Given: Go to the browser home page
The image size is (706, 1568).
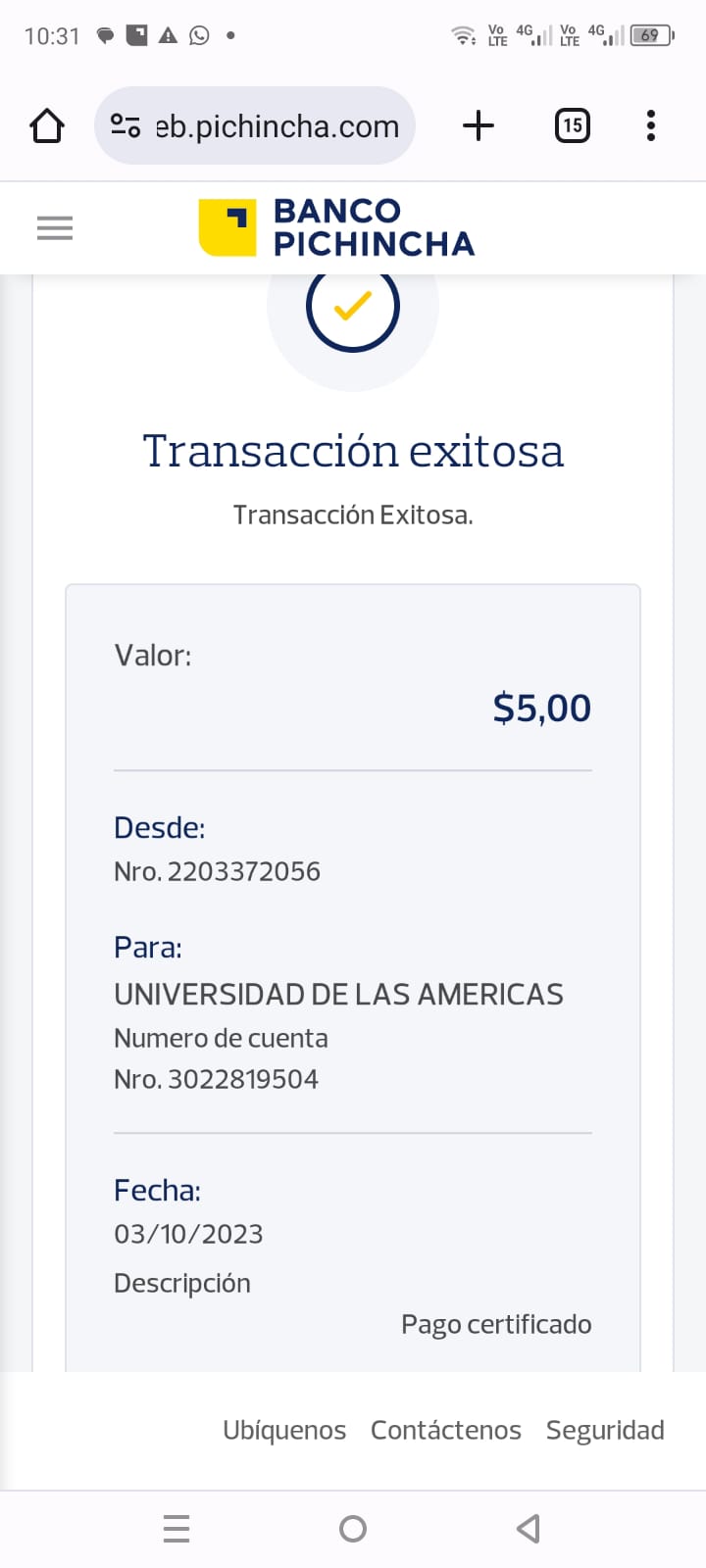Looking at the screenshot, I should [x=47, y=126].
